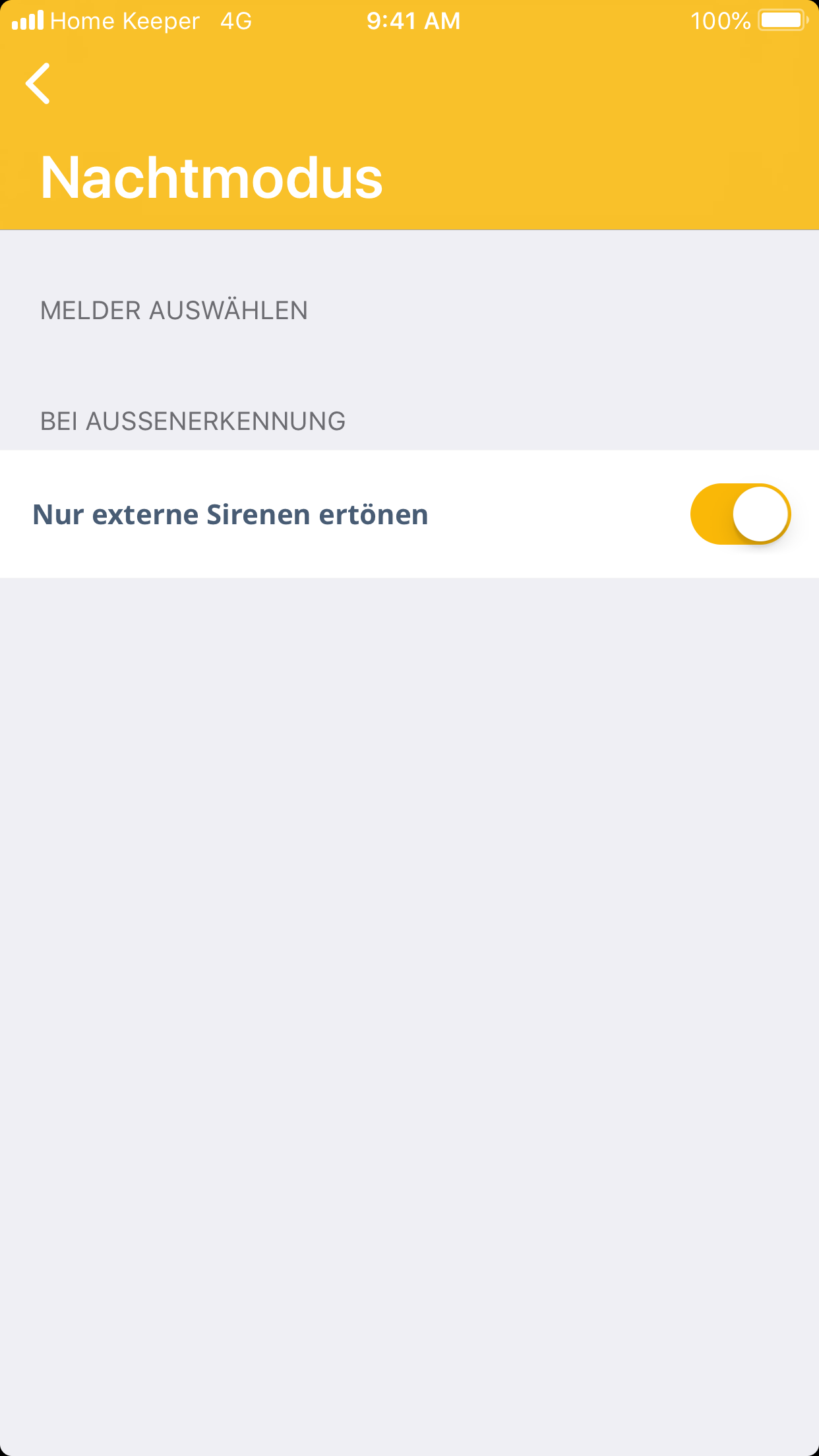Disable Nur externe Sirenen ertönen switch

point(740,514)
